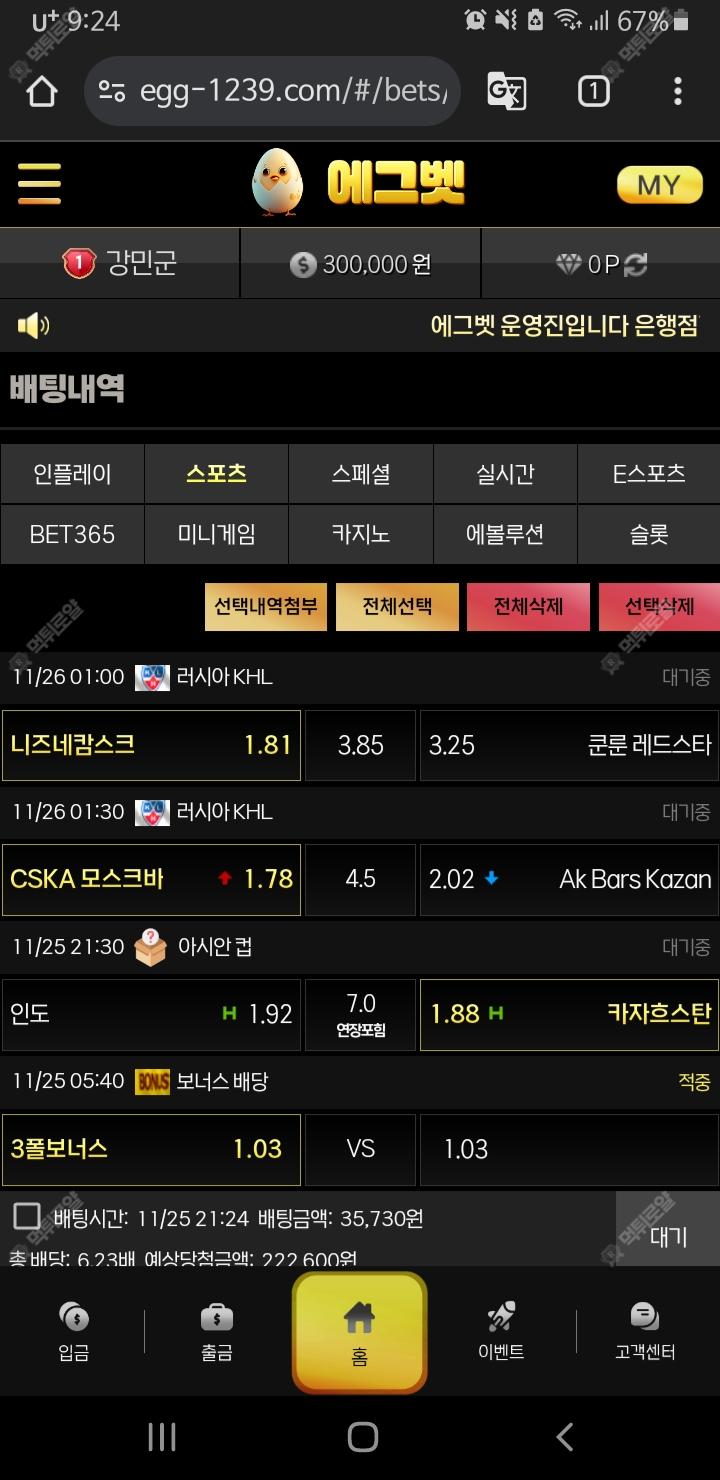Open the E스포츠 tab
The width and height of the screenshot is (720, 1480).
point(648,474)
